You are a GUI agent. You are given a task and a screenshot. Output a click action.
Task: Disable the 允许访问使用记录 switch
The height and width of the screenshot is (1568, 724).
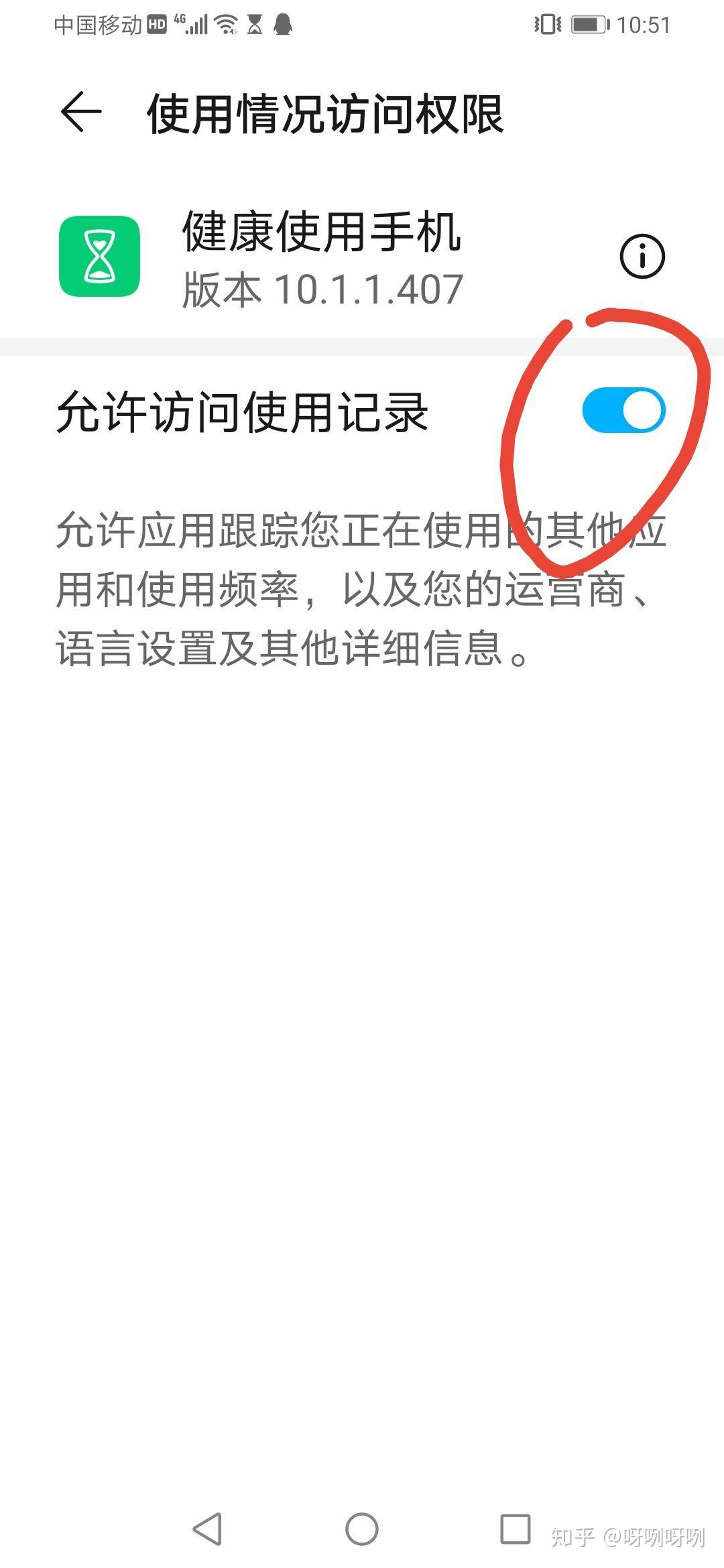pos(623,409)
